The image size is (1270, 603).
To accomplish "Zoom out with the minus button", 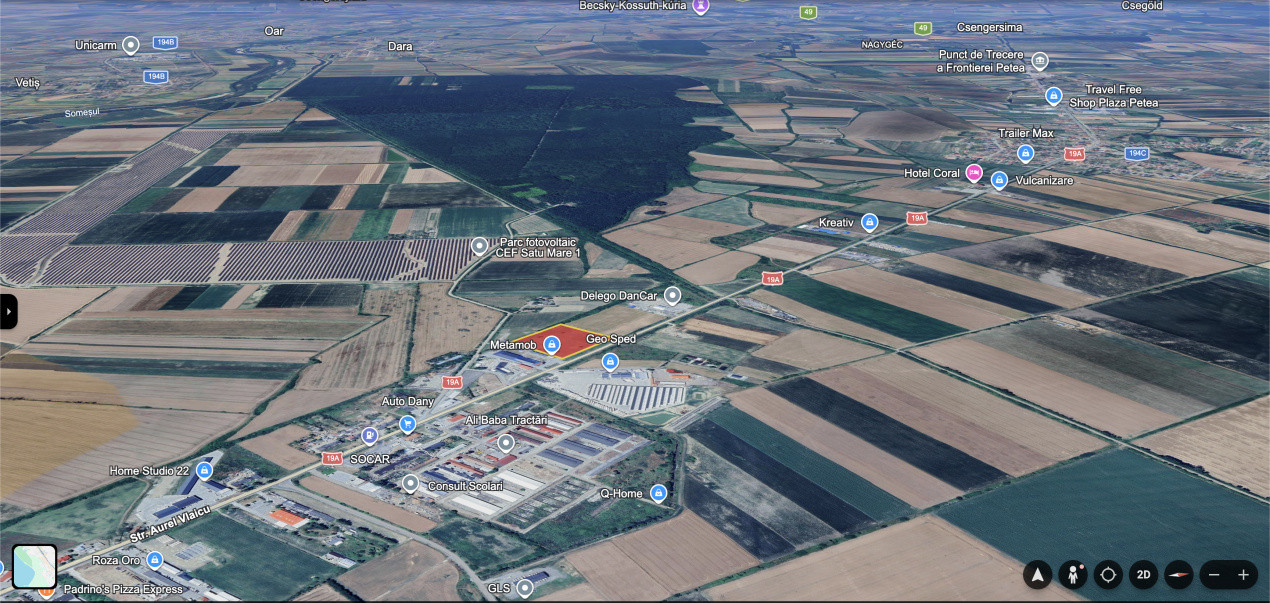I will coord(1214,575).
